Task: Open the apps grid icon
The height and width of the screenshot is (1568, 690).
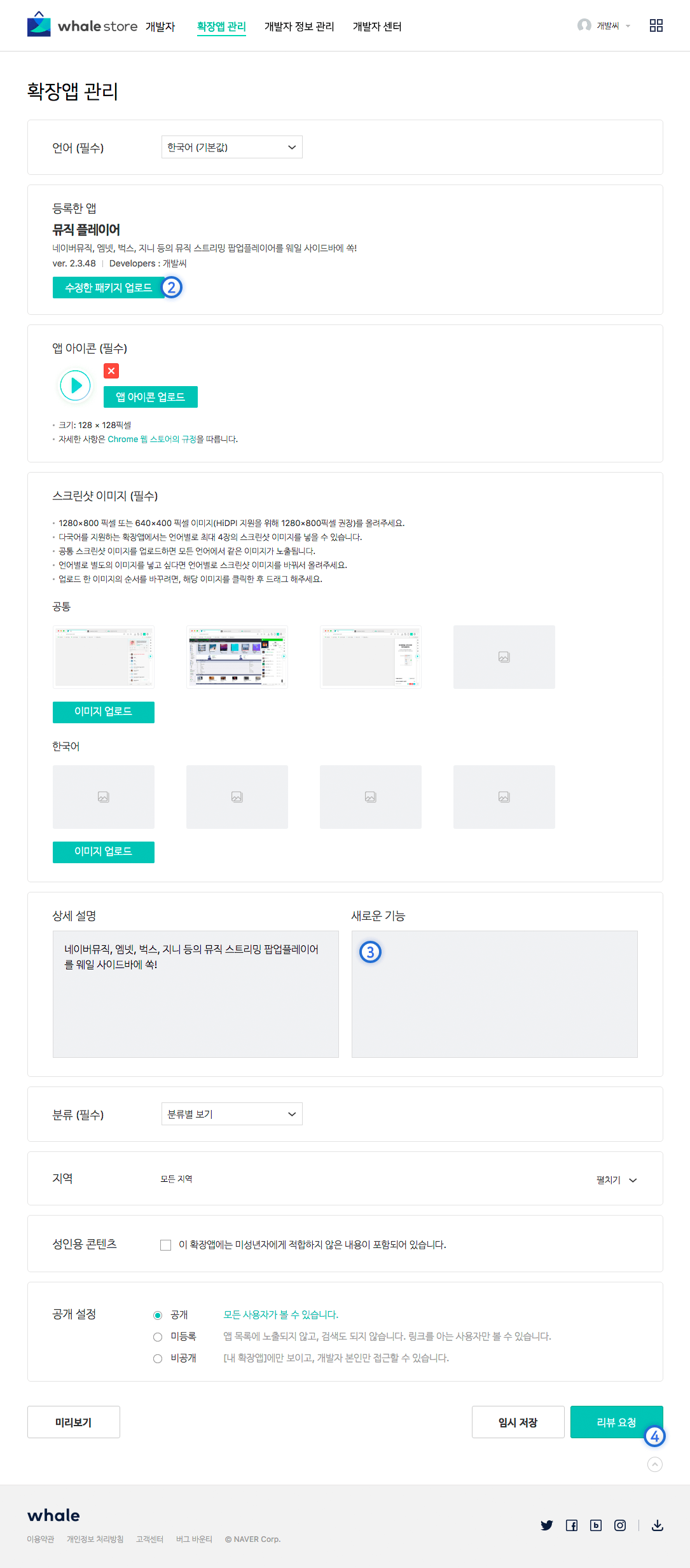Action: 656,25
